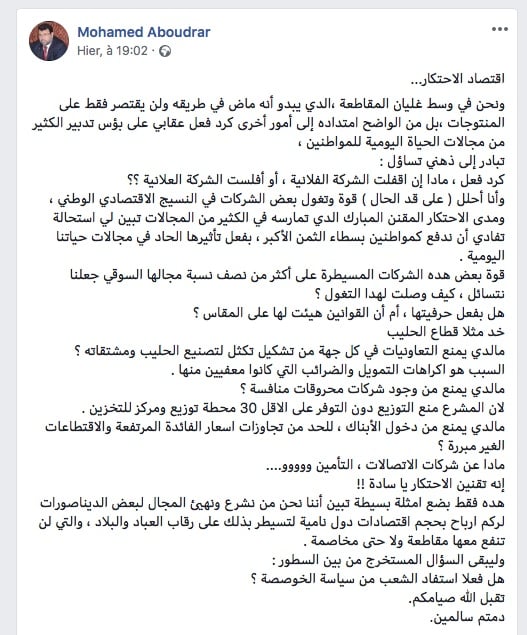Open the post's three-dot options menu
Viewport: 527px width, 635px height.
500,29
